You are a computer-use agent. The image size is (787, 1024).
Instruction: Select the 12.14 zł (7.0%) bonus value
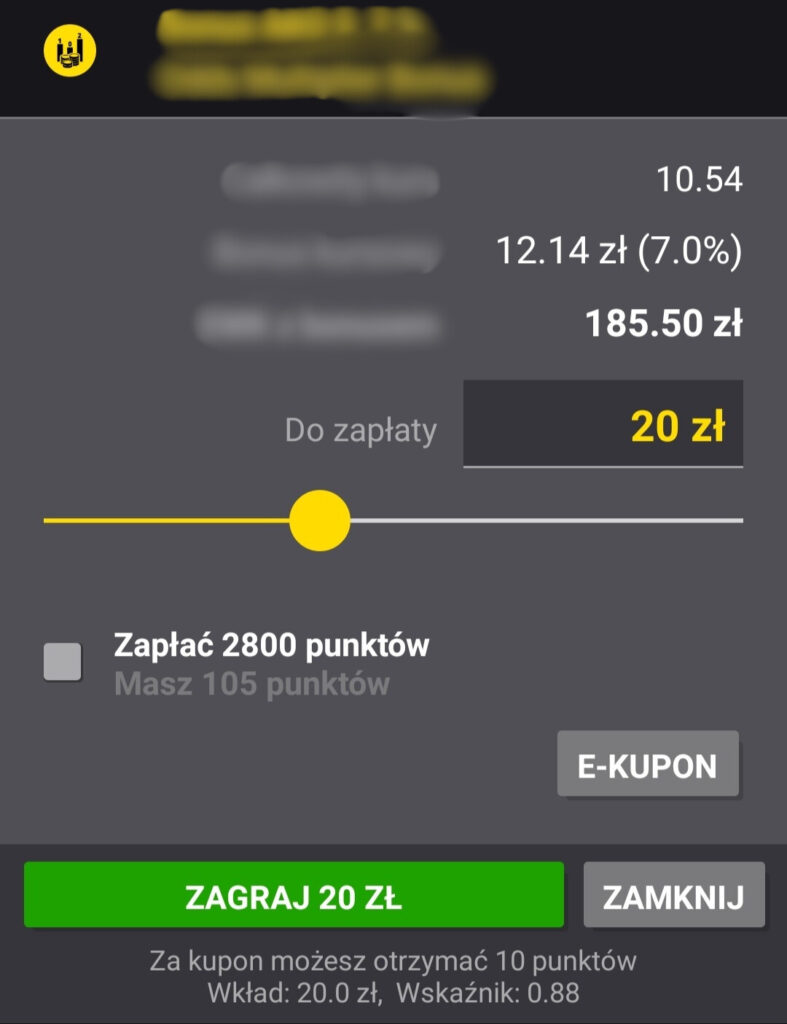[620, 250]
